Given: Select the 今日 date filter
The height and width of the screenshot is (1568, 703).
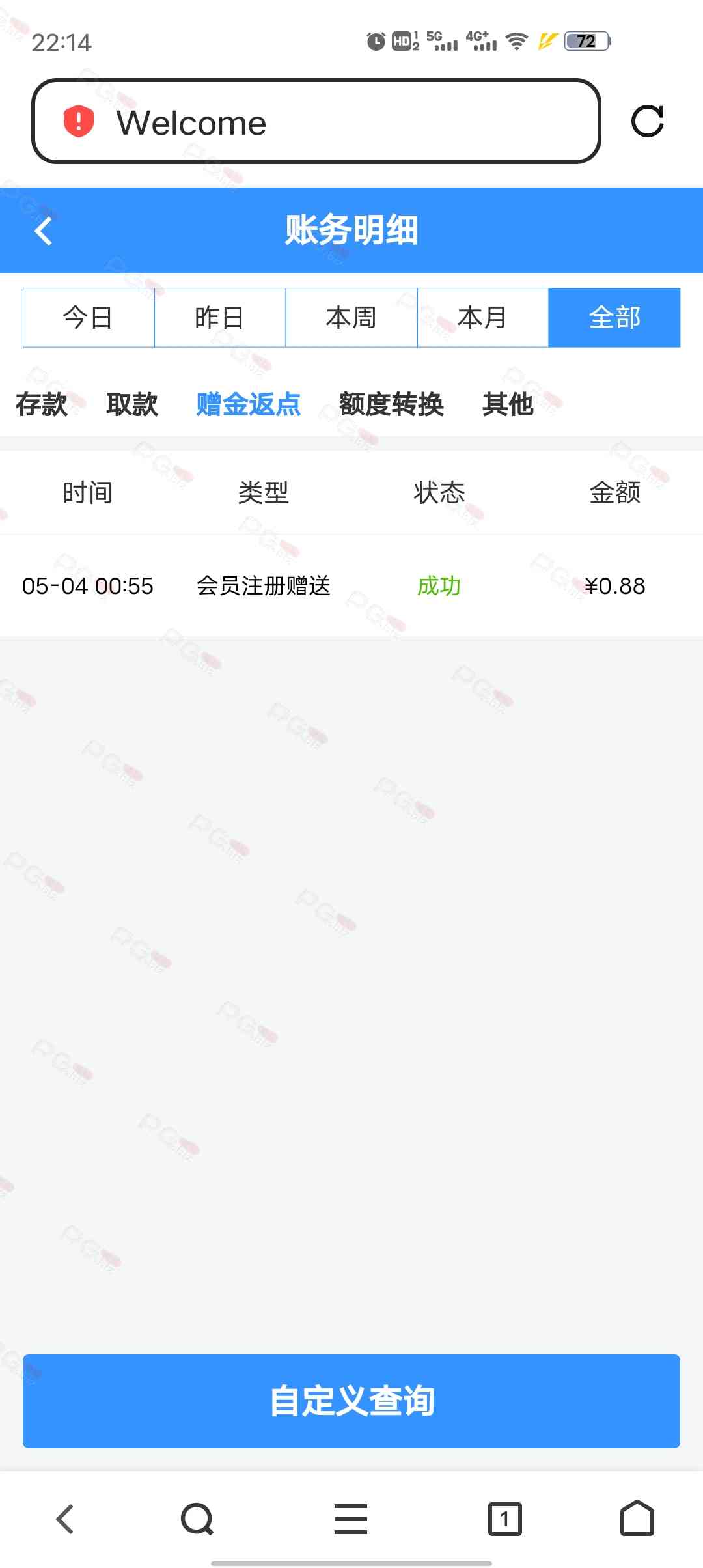Looking at the screenshot, I should coord(89,318).
